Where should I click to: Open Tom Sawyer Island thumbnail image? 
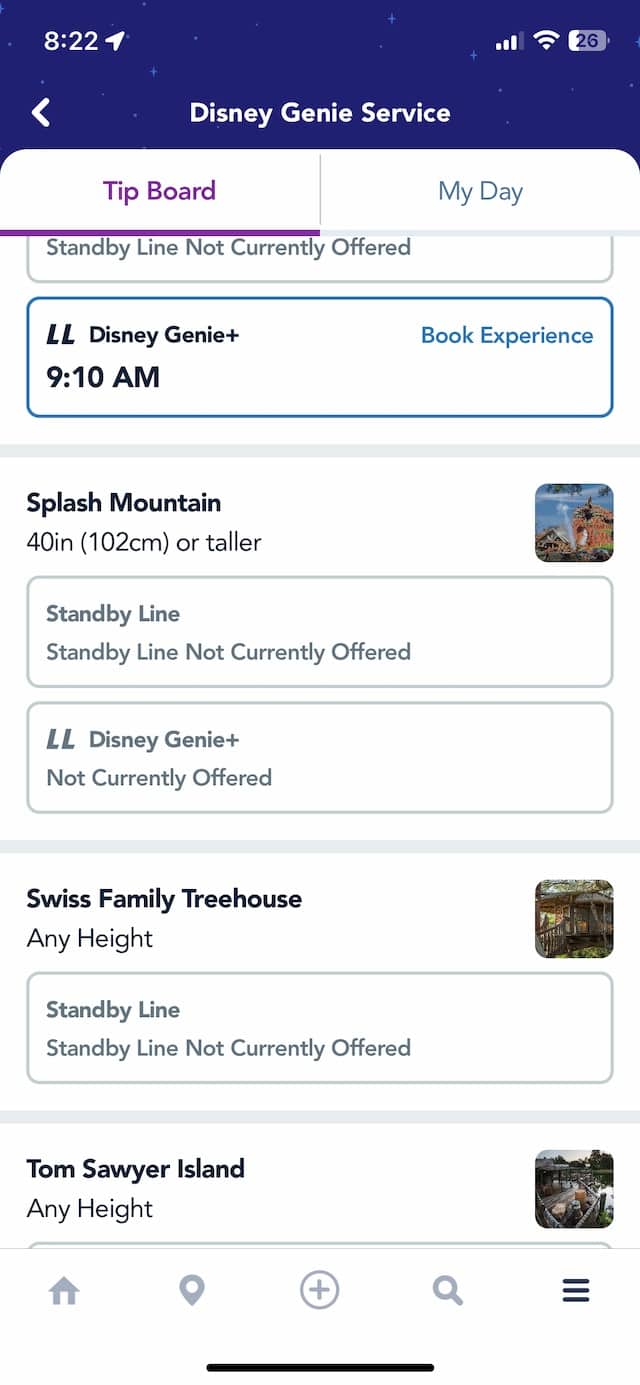click(574, 1189)
